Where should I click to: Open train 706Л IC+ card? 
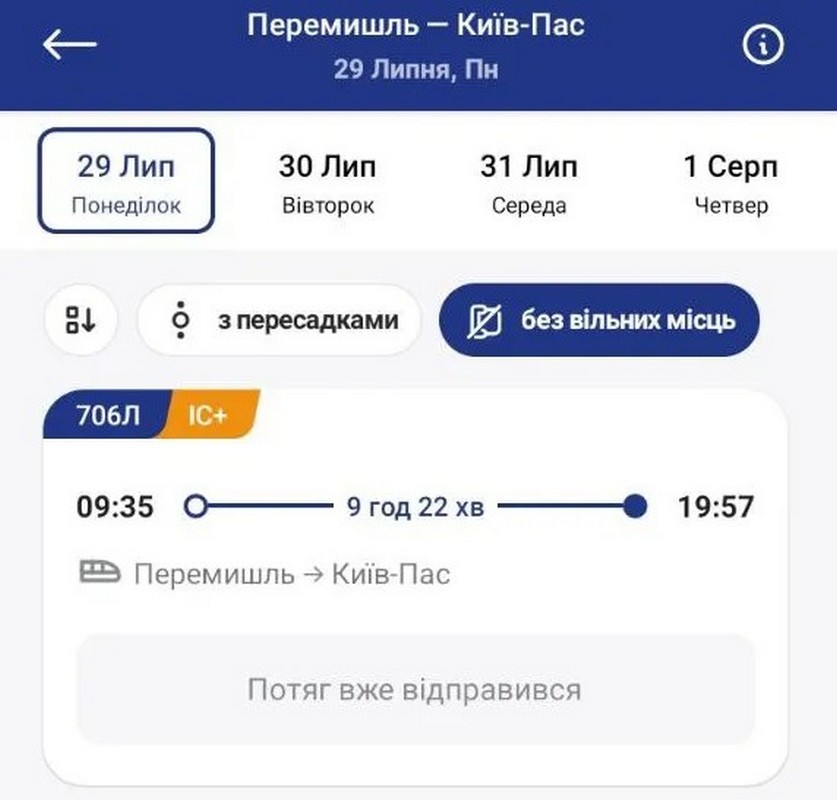click(x=415, y=540)
